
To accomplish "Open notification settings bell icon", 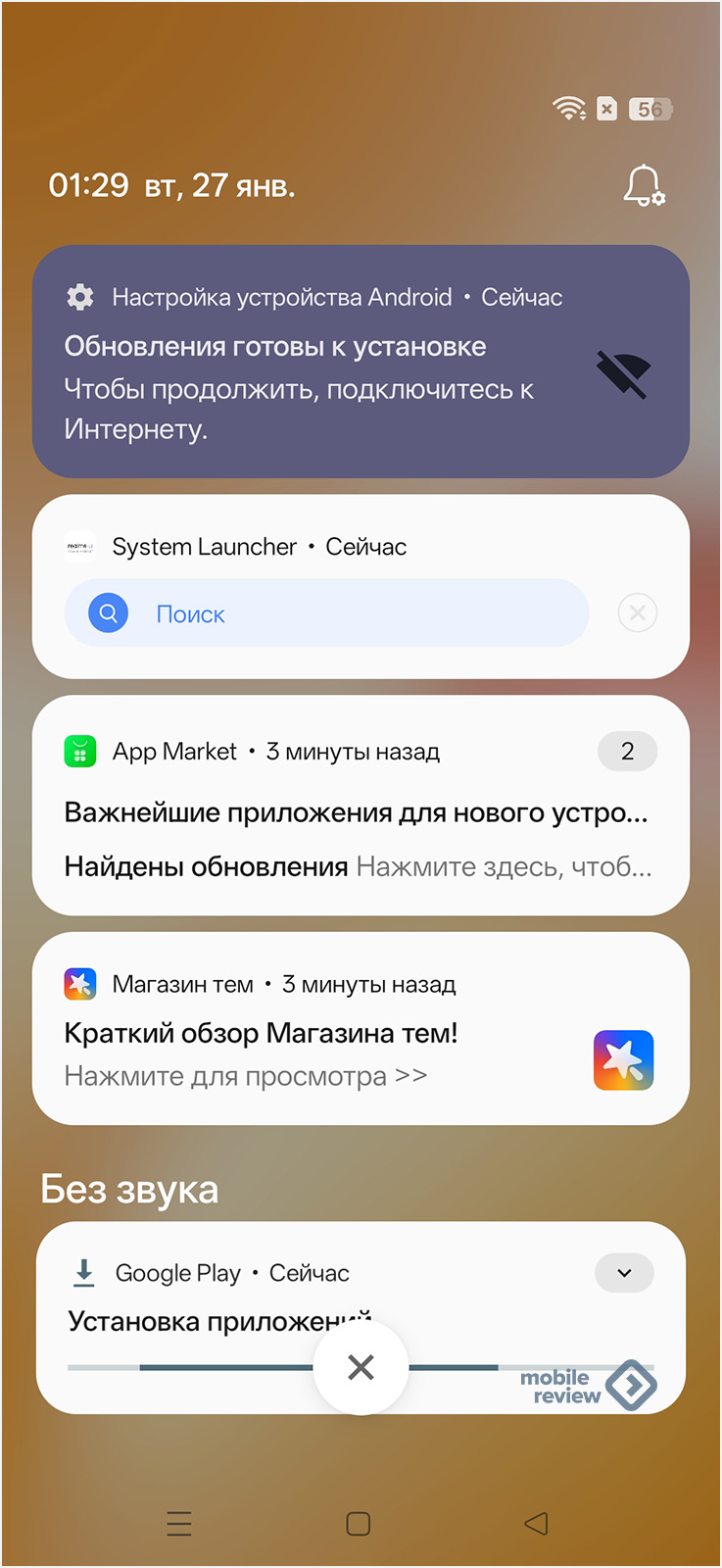I will point(644,185).
